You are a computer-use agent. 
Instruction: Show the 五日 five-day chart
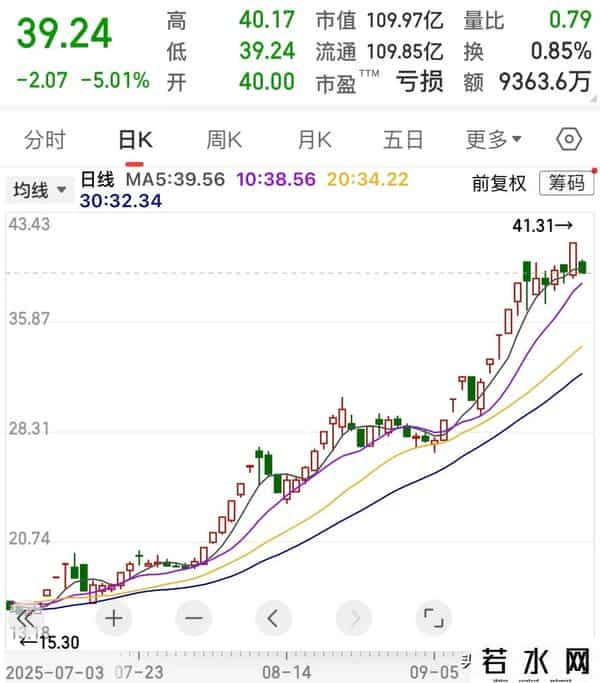[x=405, y=140]
